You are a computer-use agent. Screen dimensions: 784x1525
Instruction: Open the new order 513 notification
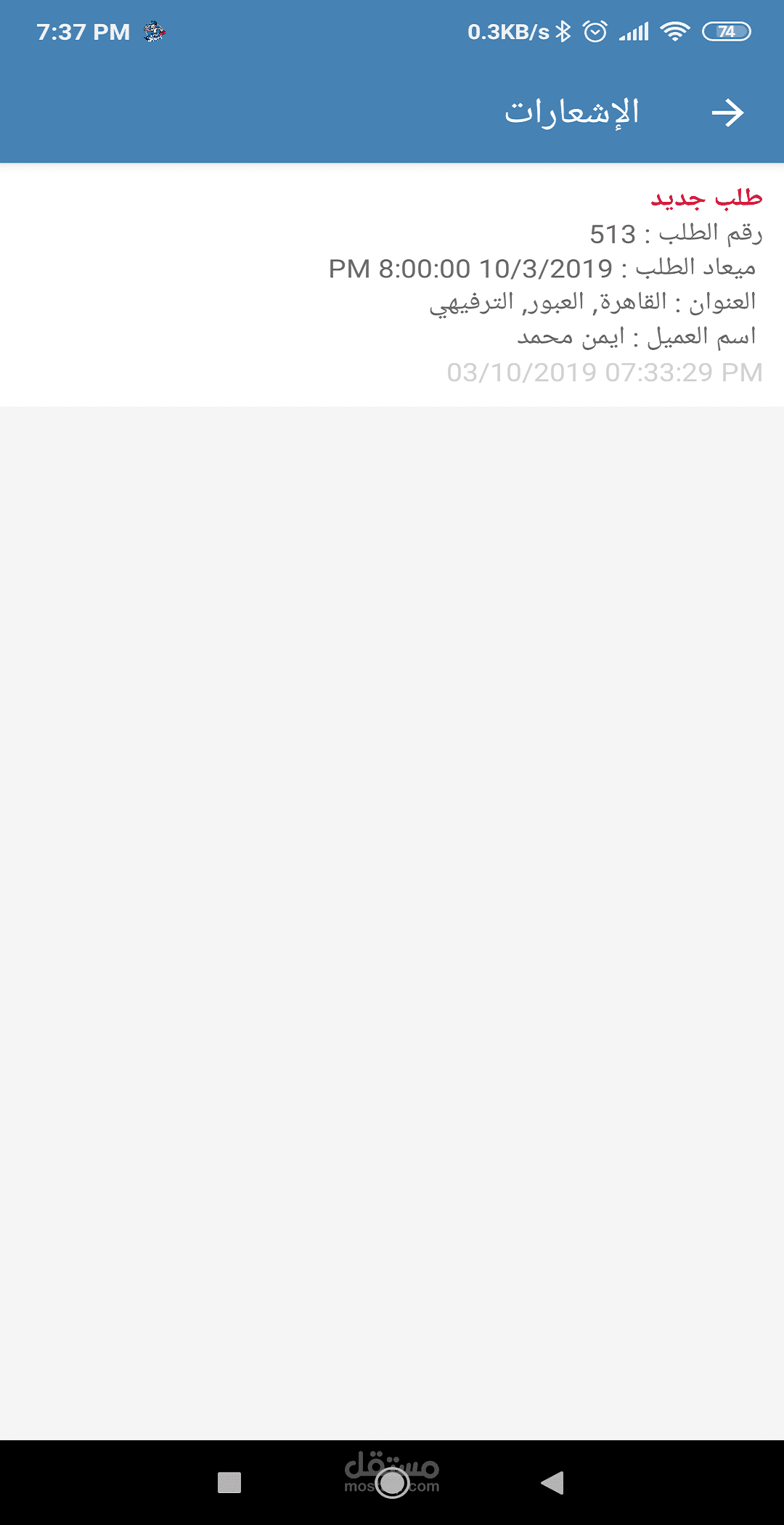pyautogui.click(x=392, y=285)
